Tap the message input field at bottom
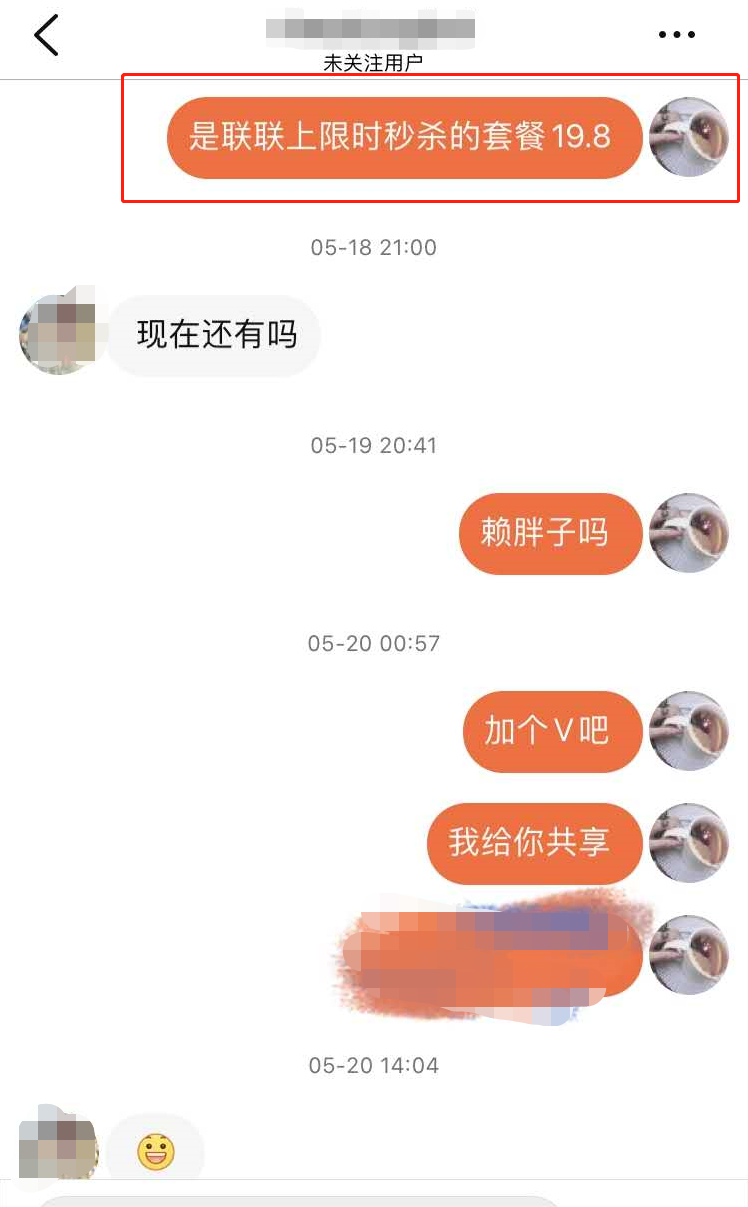 click(x=300, y=1199)
